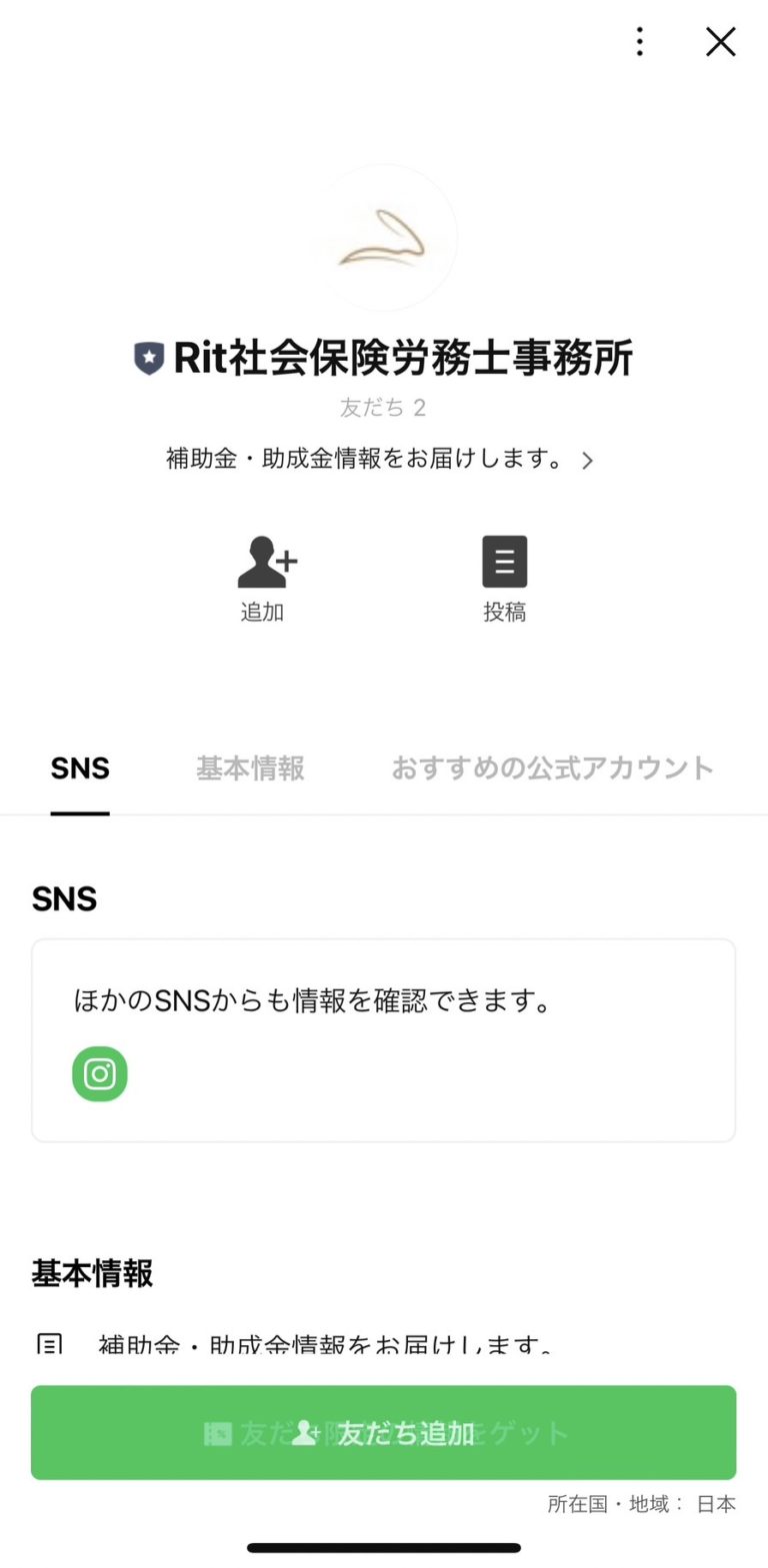
Task: Tap the verified badge shield icon
Action: click(148, 356)
